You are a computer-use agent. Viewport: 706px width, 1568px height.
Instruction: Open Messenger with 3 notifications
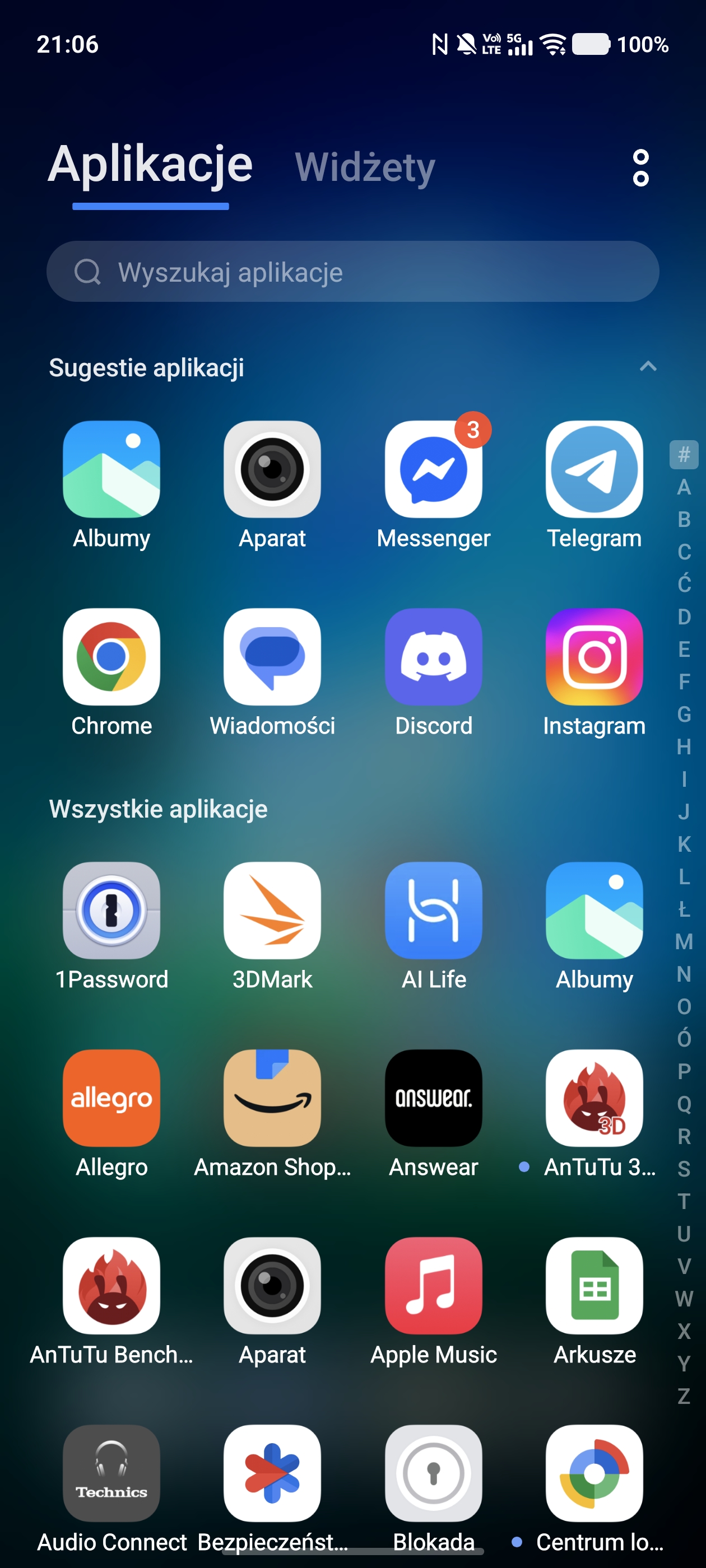[433, 470]
